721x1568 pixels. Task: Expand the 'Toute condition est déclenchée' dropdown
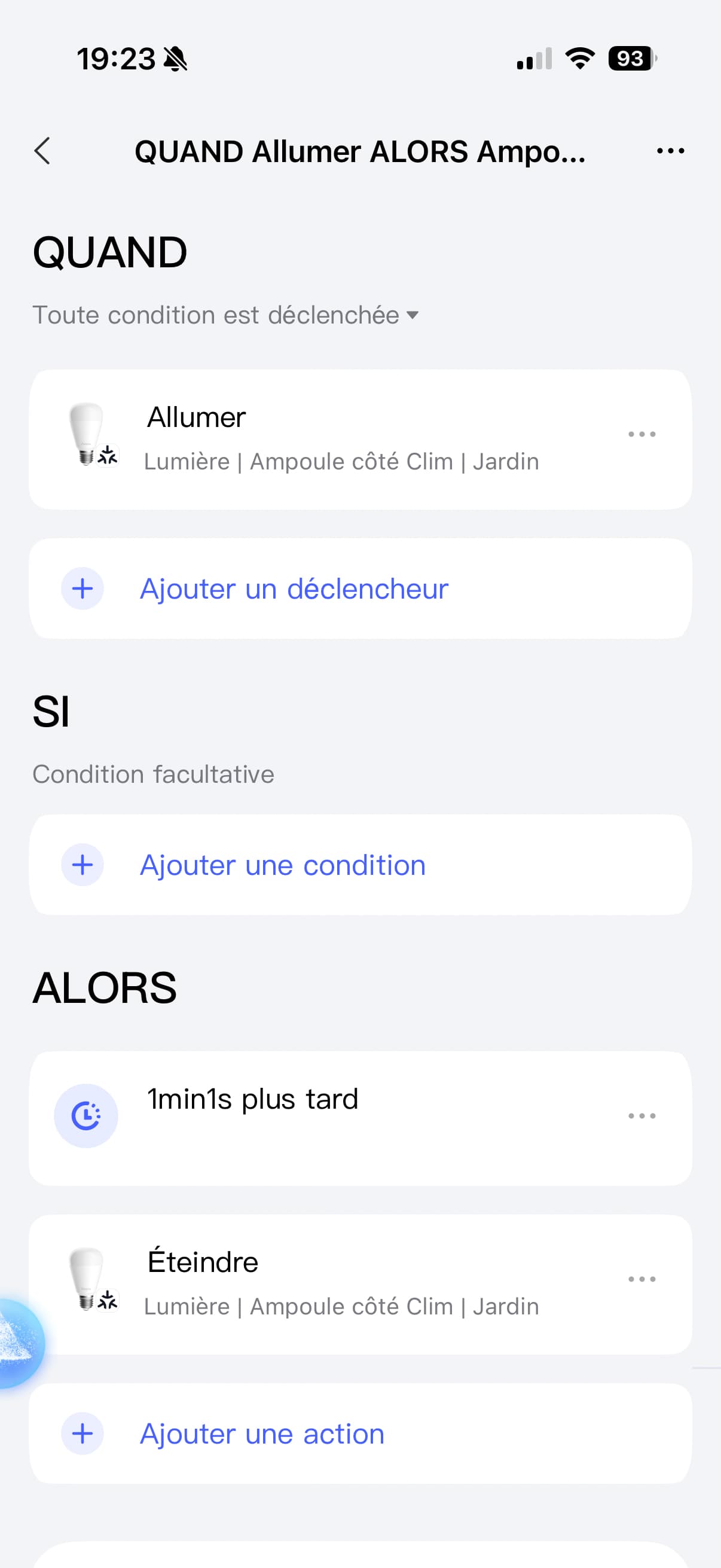point(226,315)
